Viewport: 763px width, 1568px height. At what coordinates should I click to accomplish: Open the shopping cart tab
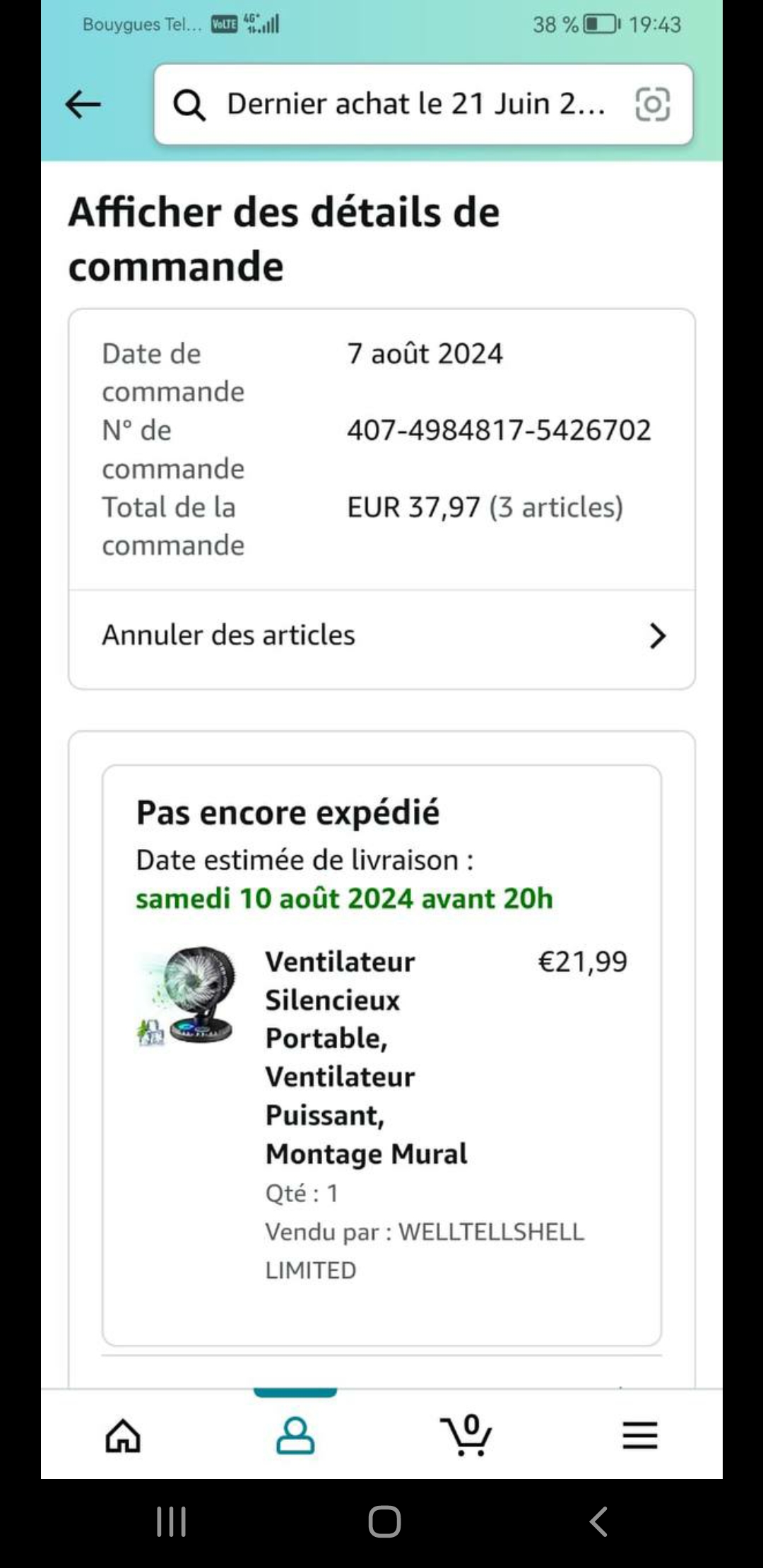467,1435
